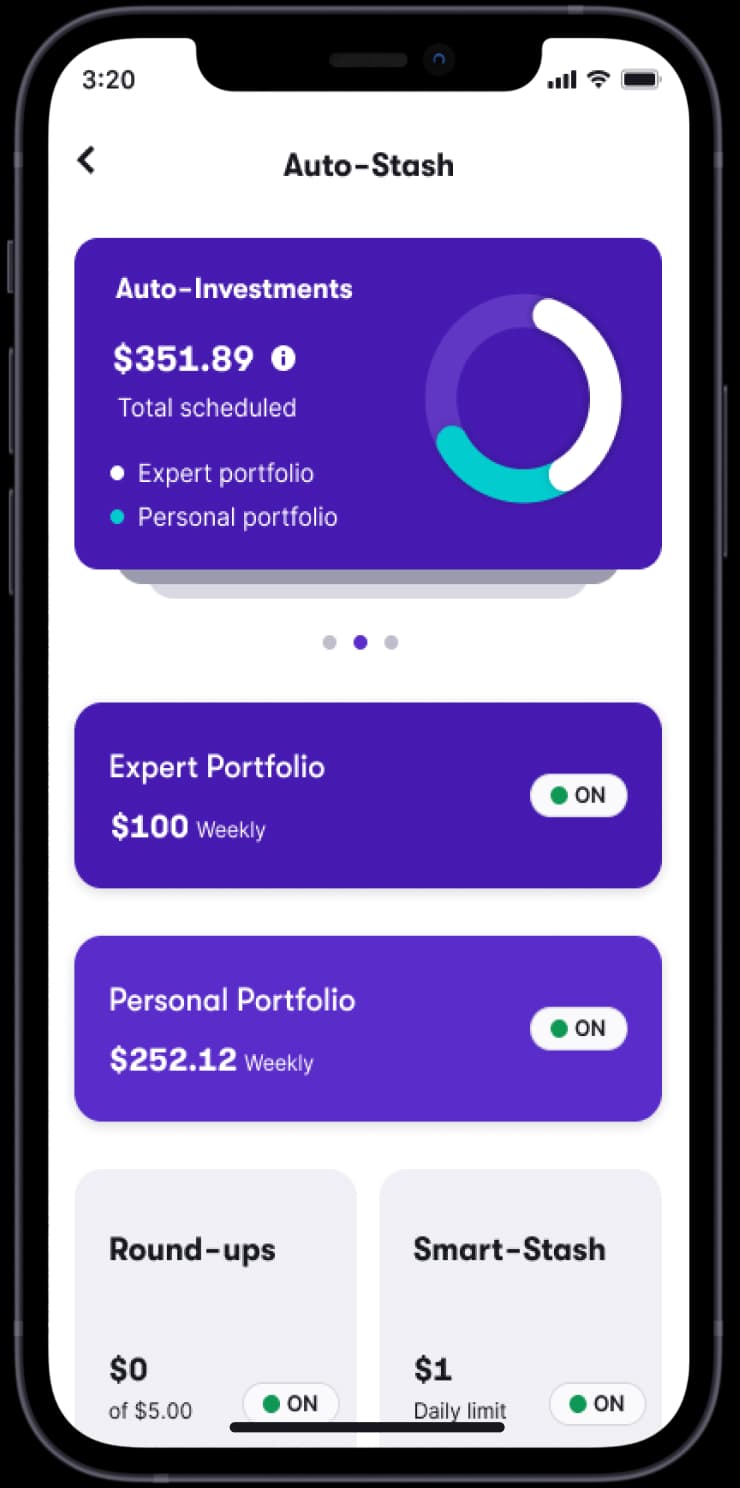Image resolution: width=740 pixels, height=1488 pixels.
Task: Open the Expert Portfolio card
Action: tap(300, 795)
